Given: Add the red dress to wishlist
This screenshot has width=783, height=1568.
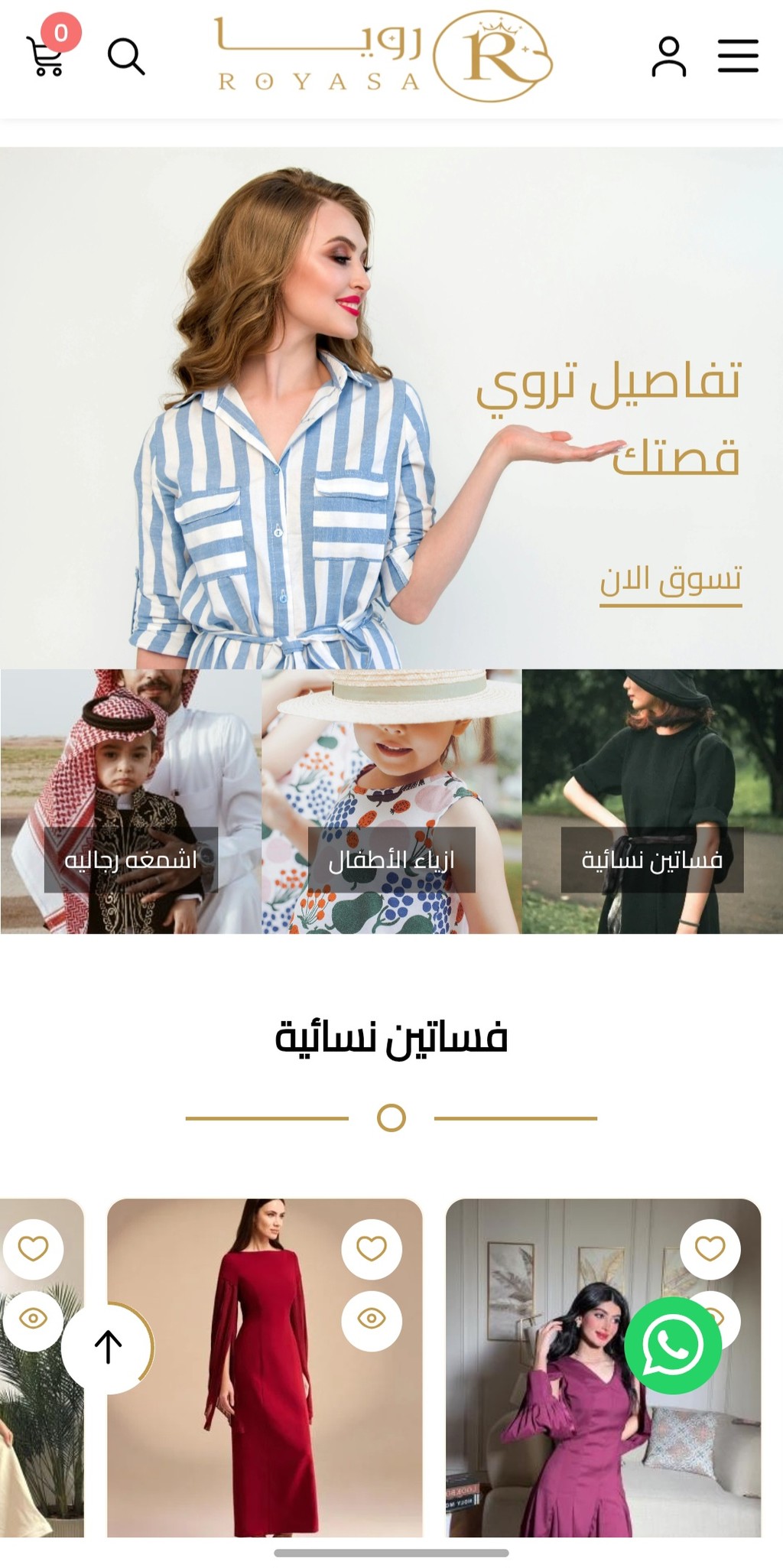Looking at the screenshot, I should click(372, 1249).
